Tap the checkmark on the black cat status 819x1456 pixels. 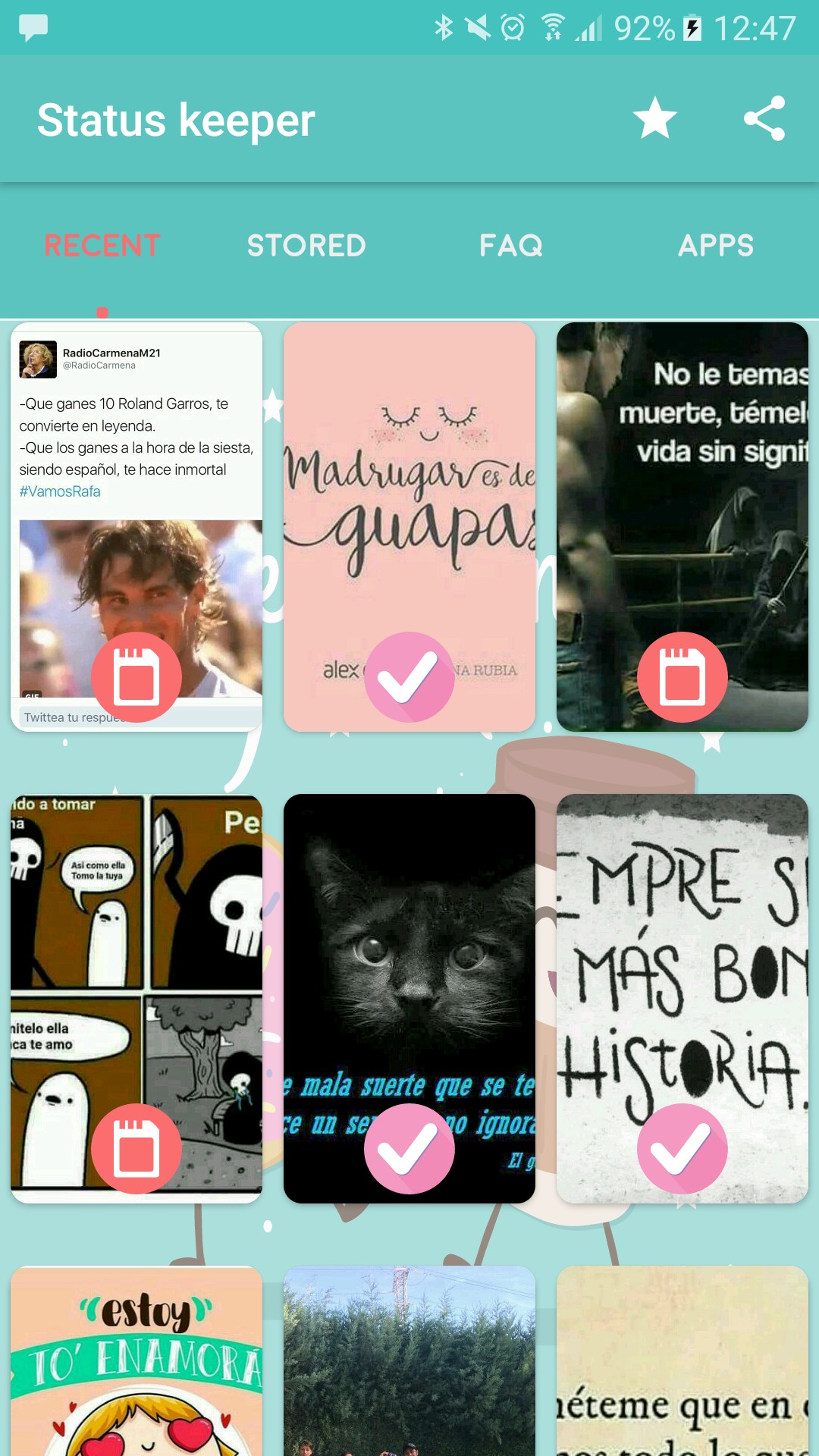(409, 1148)
